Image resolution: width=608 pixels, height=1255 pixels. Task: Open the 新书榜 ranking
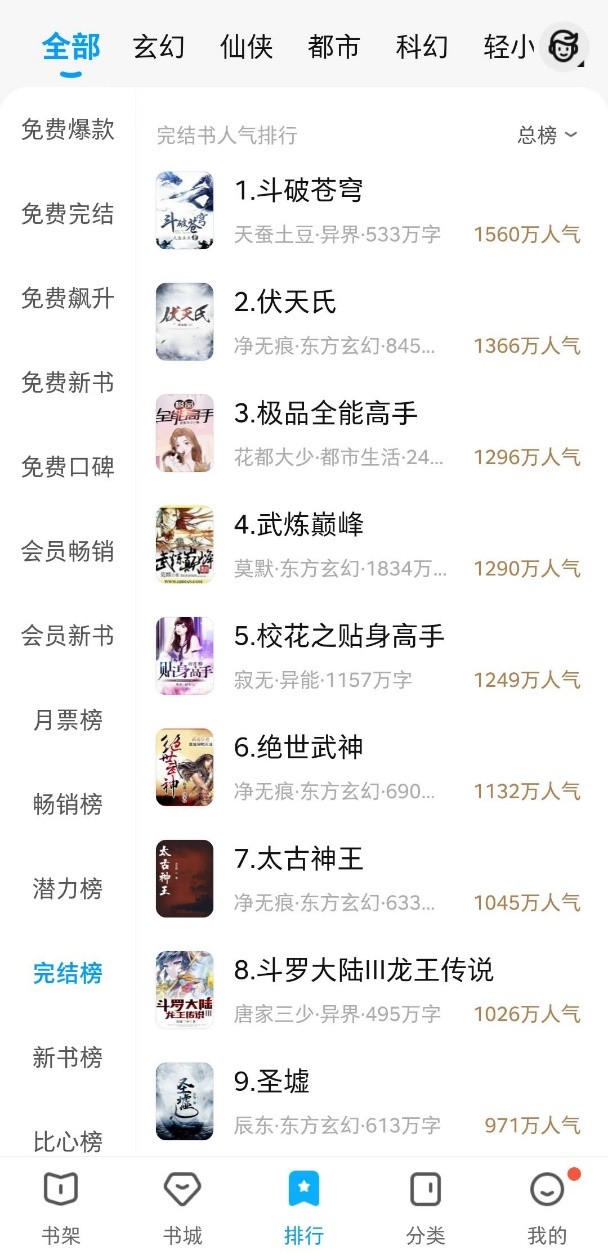(68, 1057)
